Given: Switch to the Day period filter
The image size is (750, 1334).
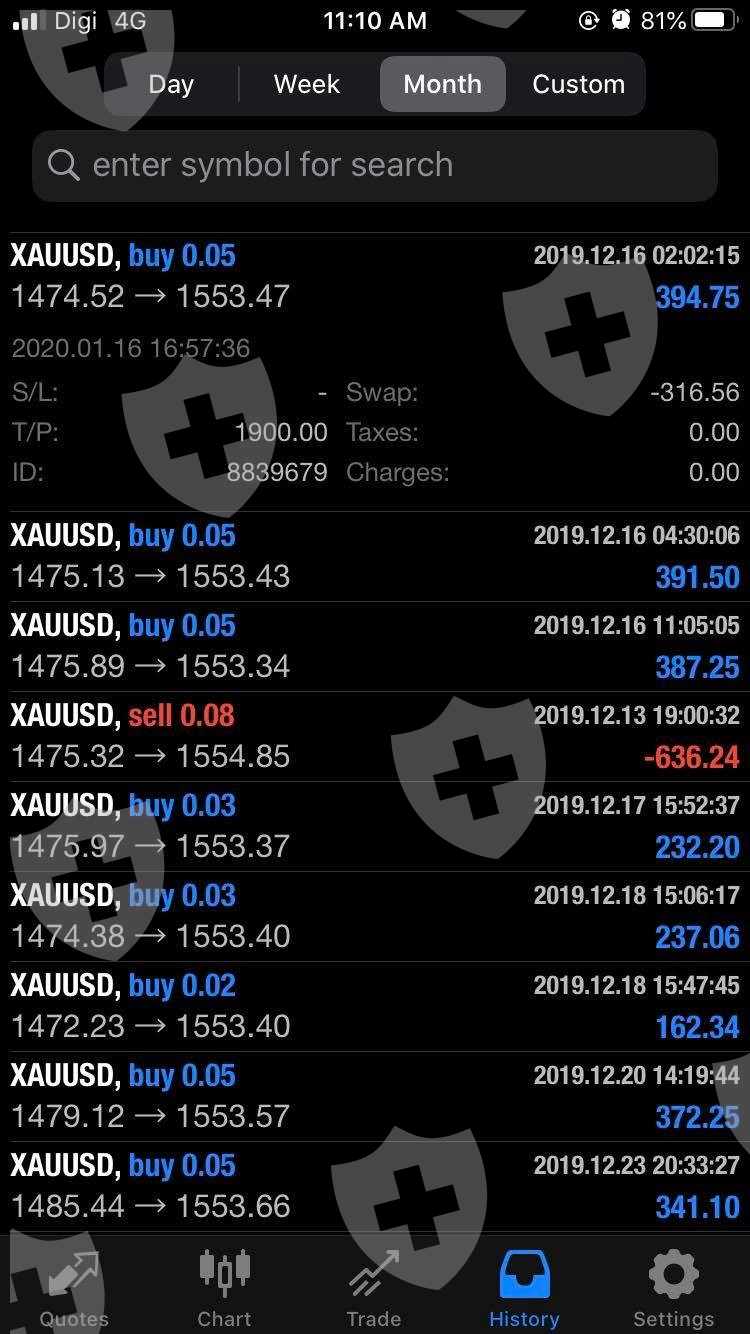Looking at the screenshot, I should (171, 84).
